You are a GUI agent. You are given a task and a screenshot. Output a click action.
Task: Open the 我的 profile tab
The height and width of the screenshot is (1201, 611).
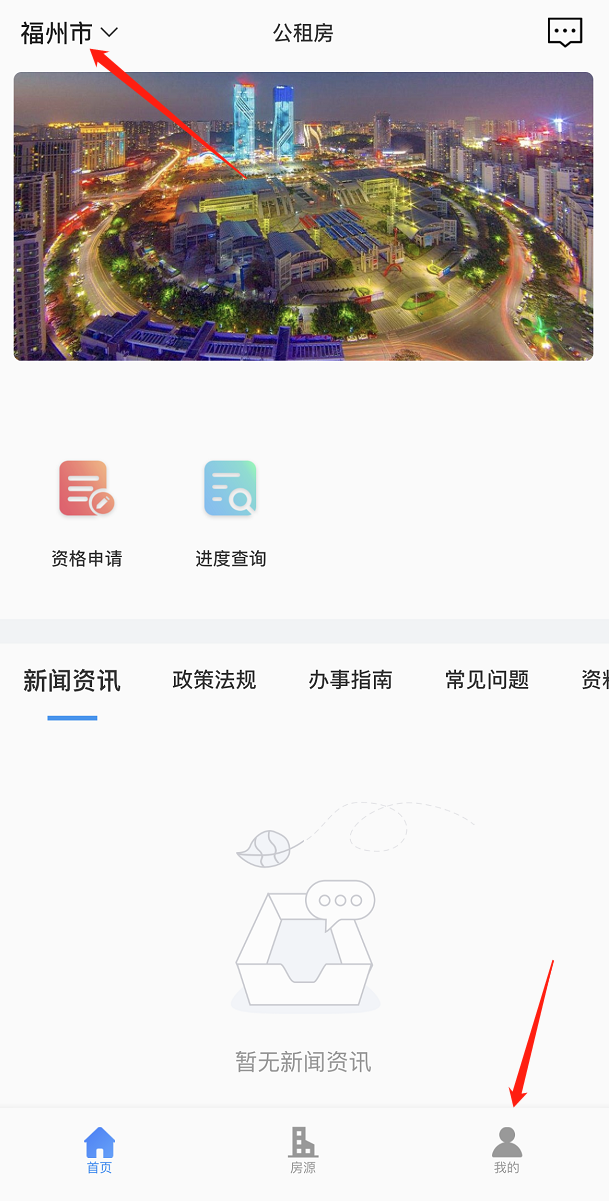(x=507, y=1150)
